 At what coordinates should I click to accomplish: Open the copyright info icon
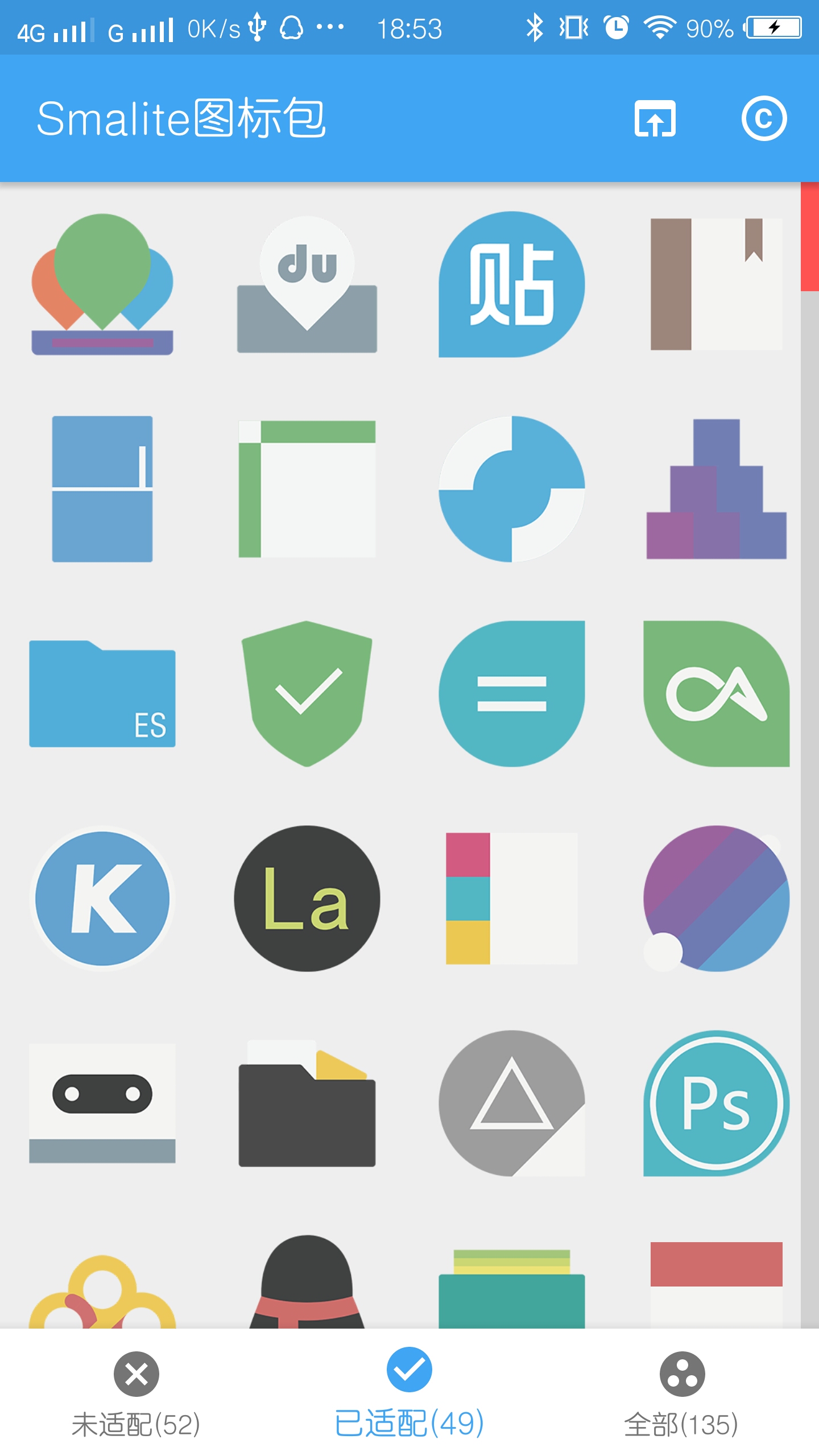764,118
